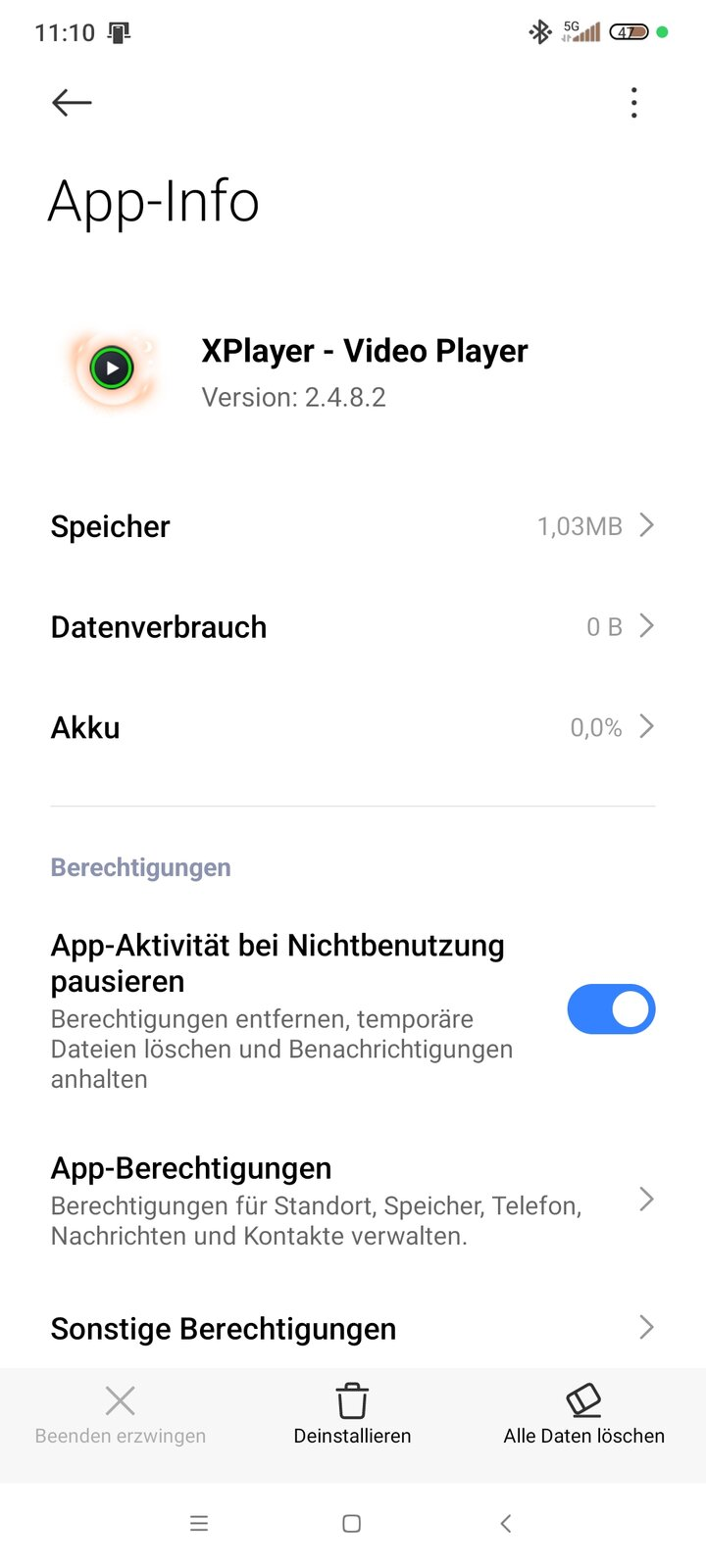Disable App-Aktivität bei Nichtbenutzung pausieren
The height and width of the screenshot is (1568, 706).
click(x=610, y=1009)
